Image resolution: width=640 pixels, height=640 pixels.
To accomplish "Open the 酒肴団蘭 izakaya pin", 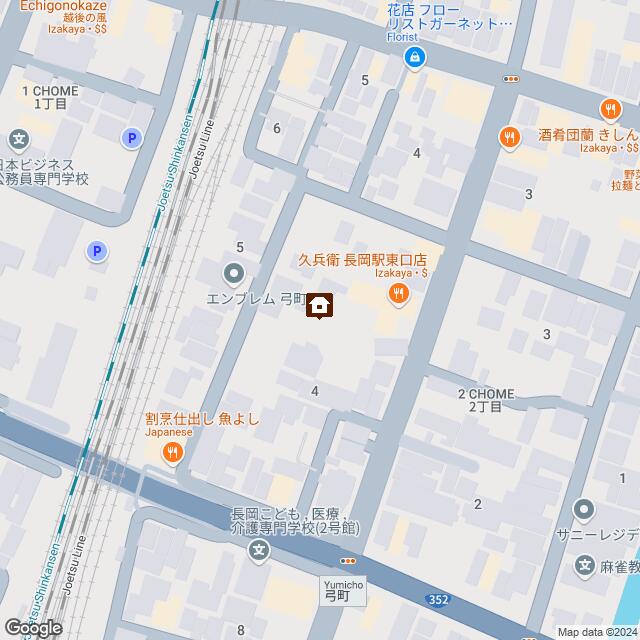I will point(510,136).
